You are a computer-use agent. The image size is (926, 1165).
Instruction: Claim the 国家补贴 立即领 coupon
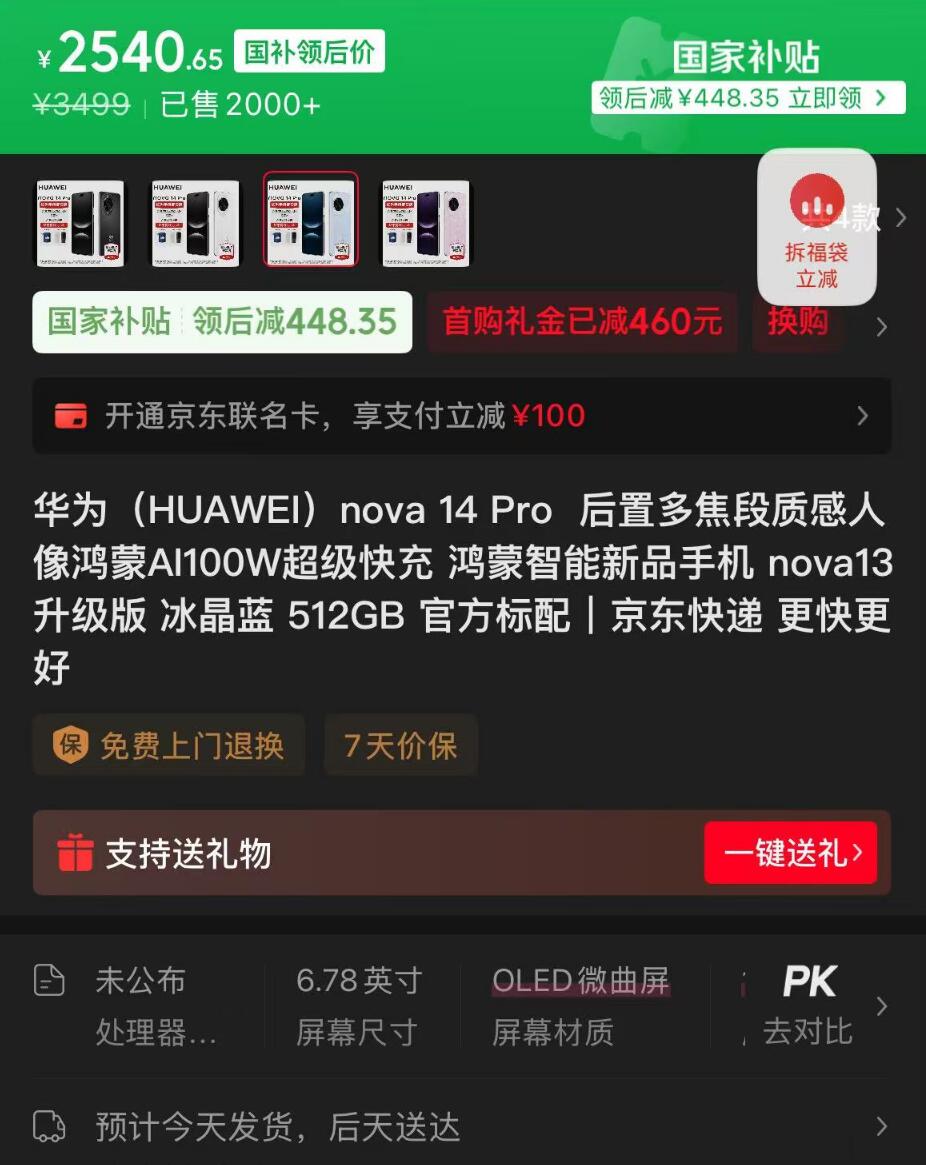[748, 97]
